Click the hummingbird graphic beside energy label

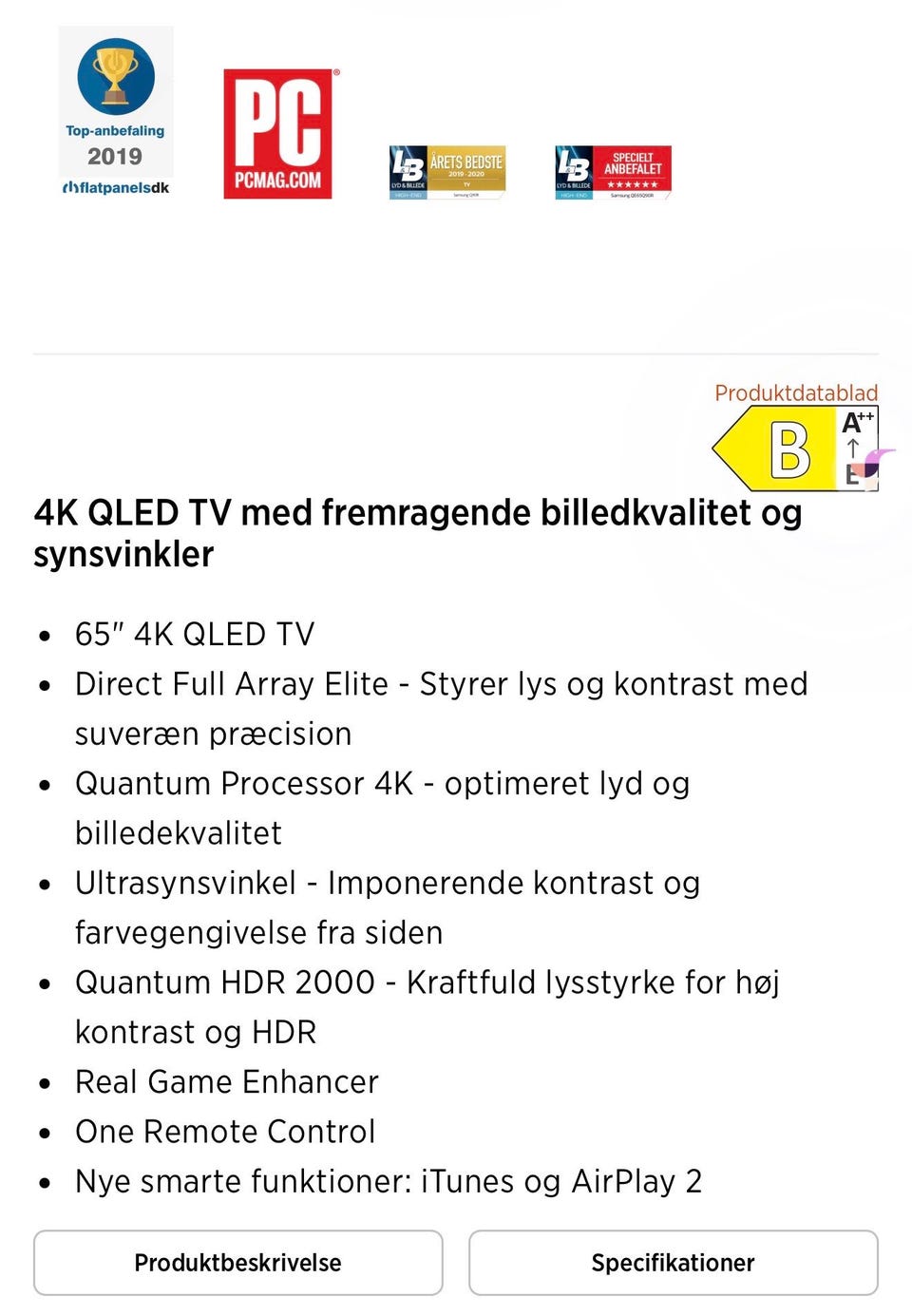[874, 463]
